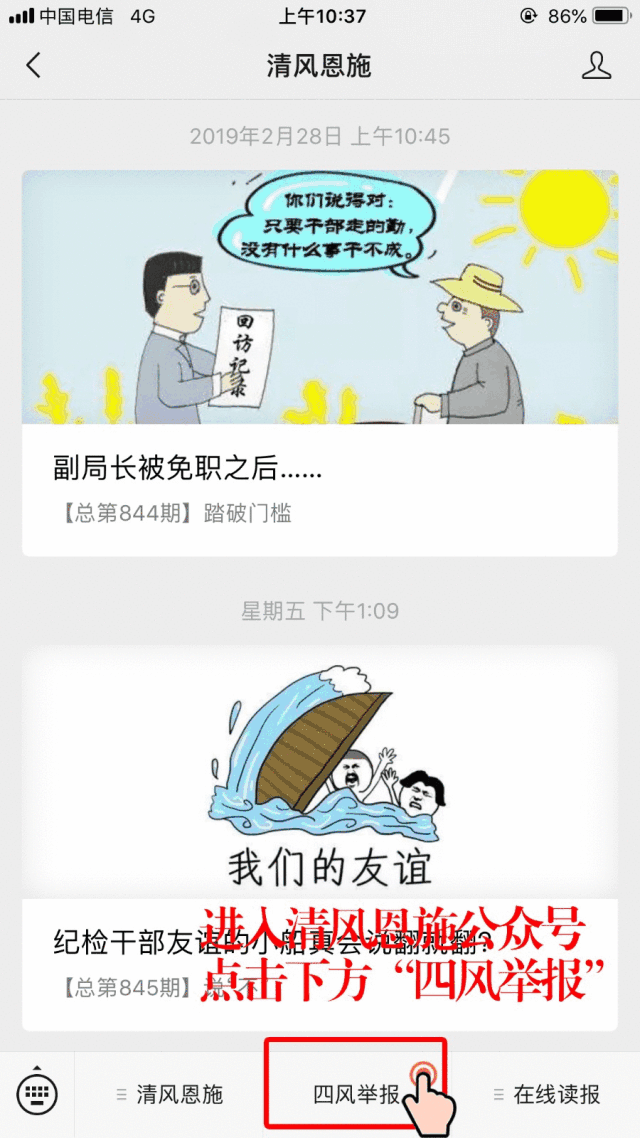640x1138 pixels.
Task: Open the 在线读报 menu
Action: pyautogui.click(x=546, y=1094)
